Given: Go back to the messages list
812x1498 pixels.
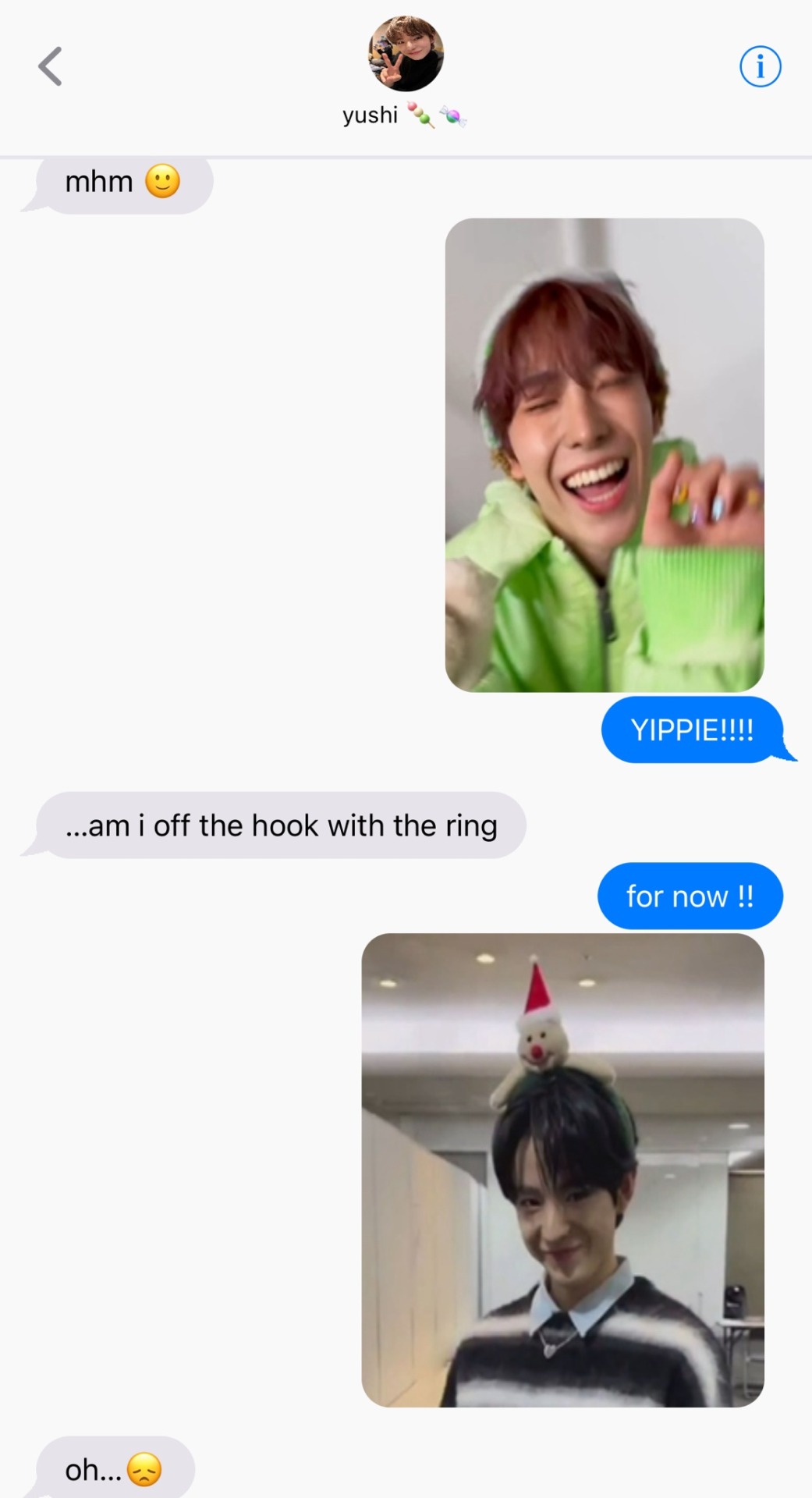Looking at the screenshot, I should [x=50, y=66].
